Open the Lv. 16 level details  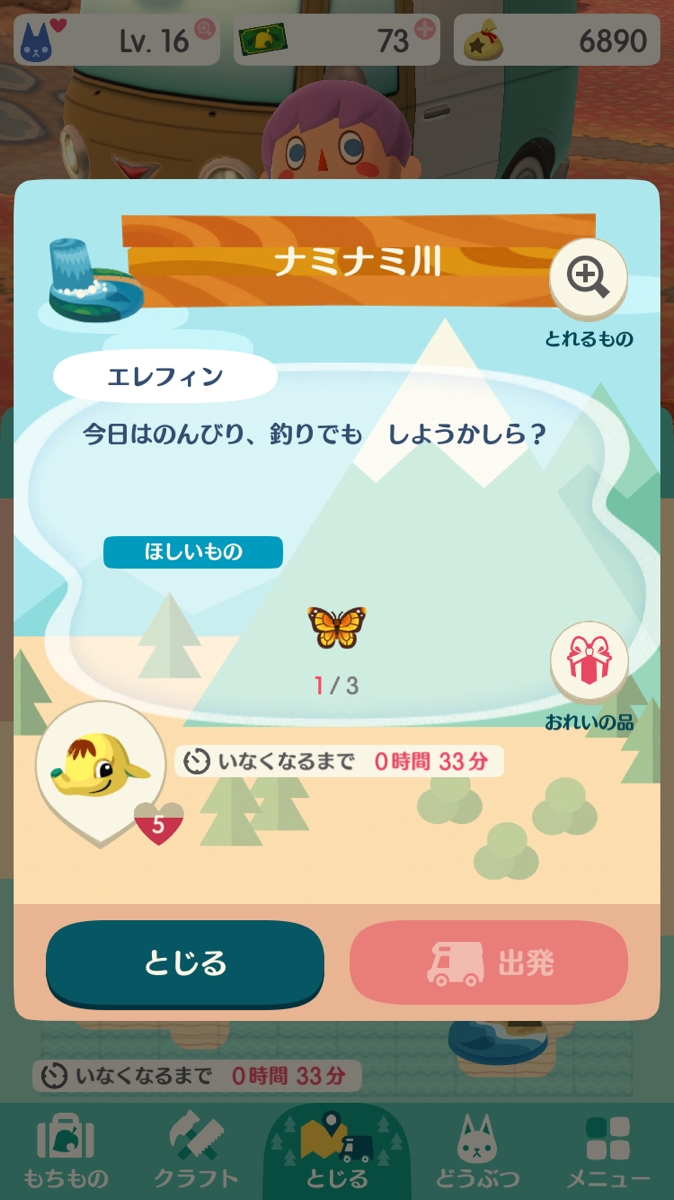(117, 40)
